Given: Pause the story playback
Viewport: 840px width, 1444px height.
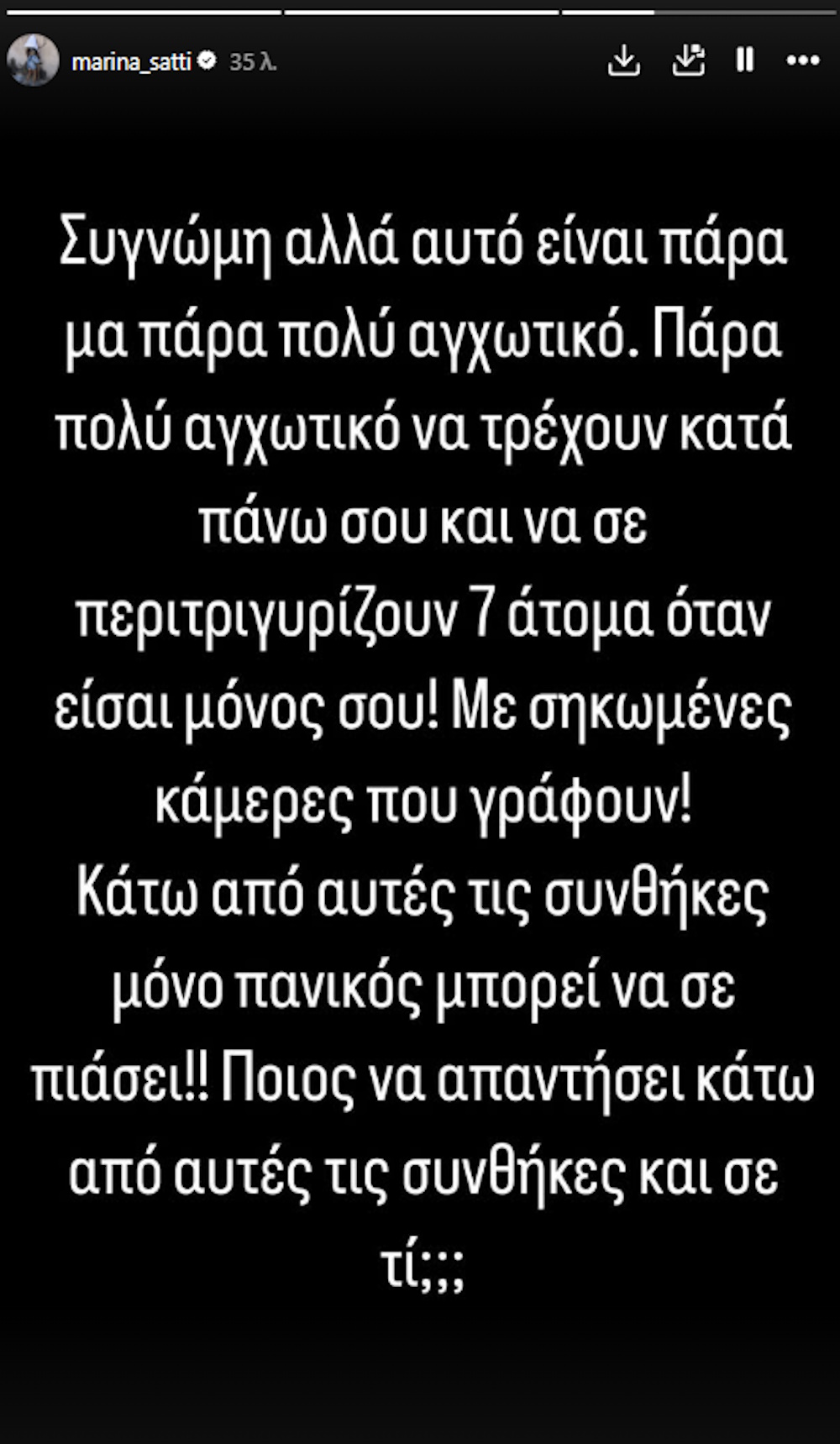Looking at the screenshot, I should (745, 60).
